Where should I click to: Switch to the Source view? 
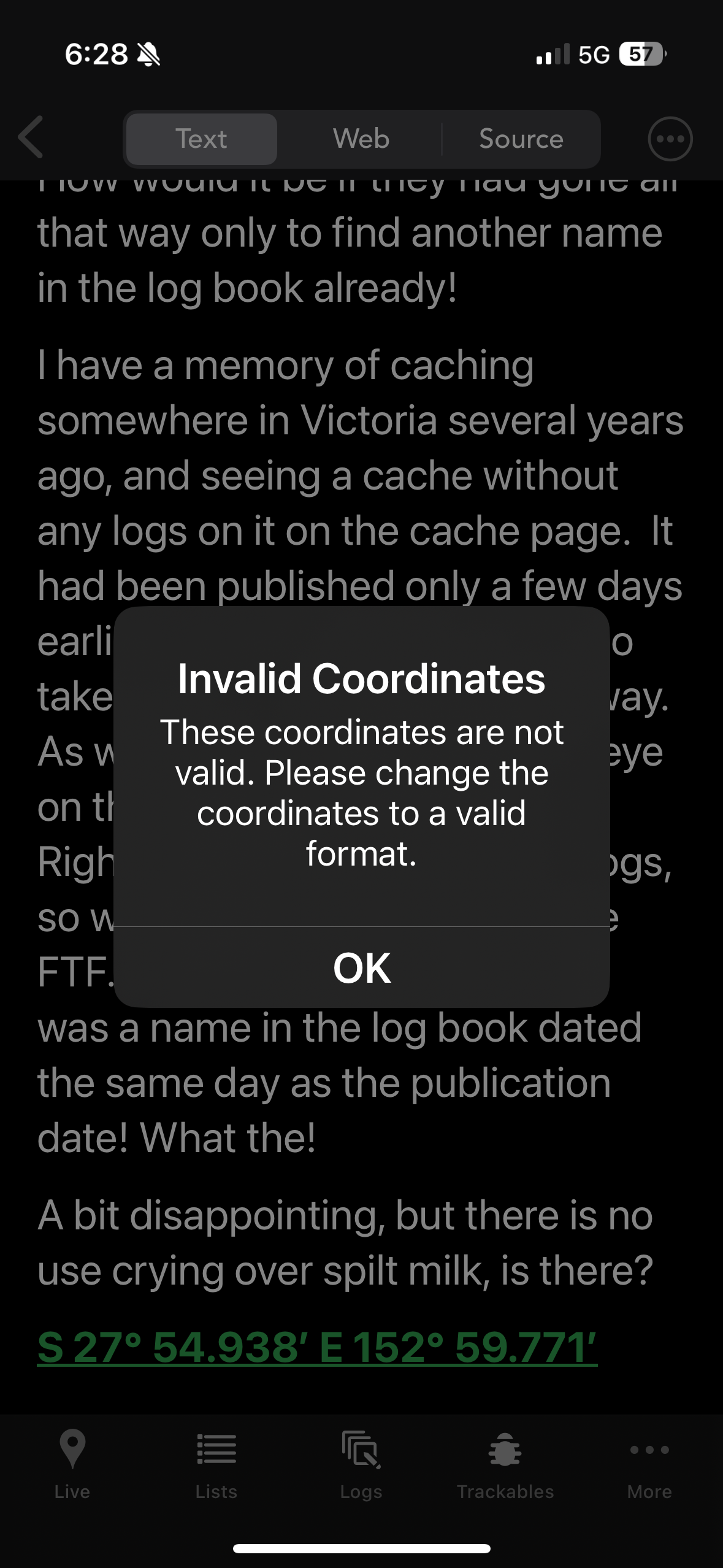521,139
